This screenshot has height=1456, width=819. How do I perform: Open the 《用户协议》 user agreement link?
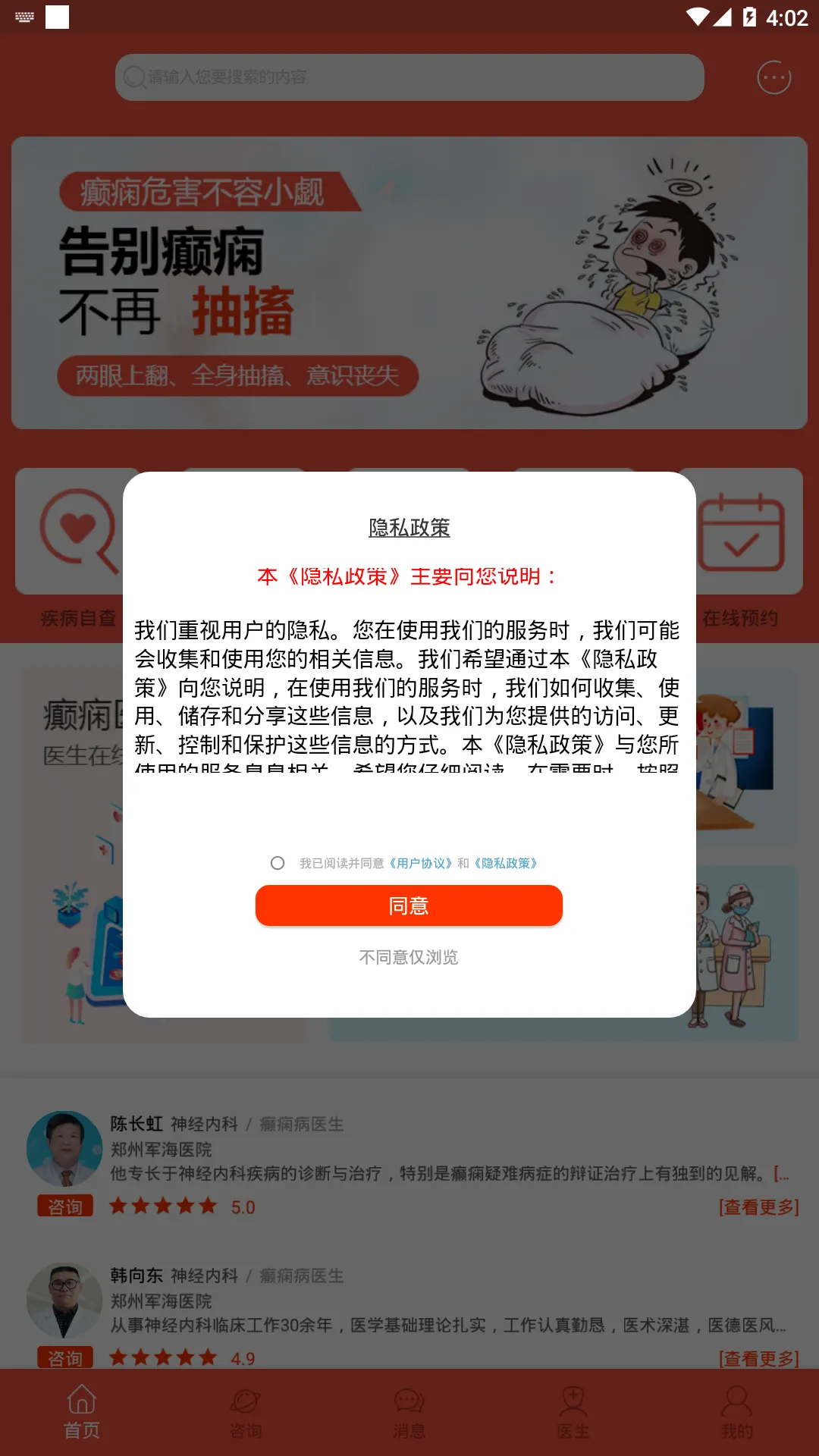422,863
